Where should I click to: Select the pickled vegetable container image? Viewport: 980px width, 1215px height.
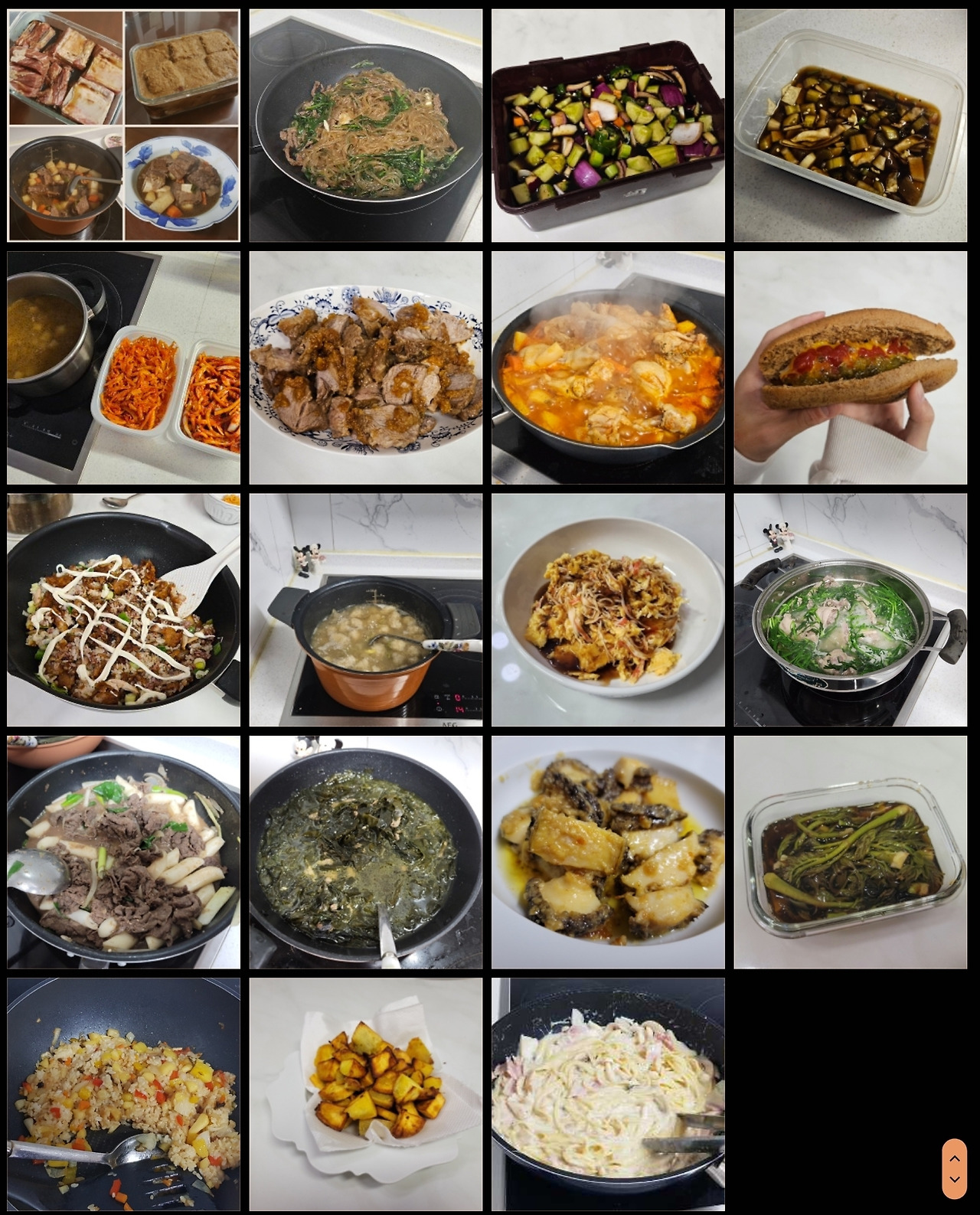click(608, 122)
